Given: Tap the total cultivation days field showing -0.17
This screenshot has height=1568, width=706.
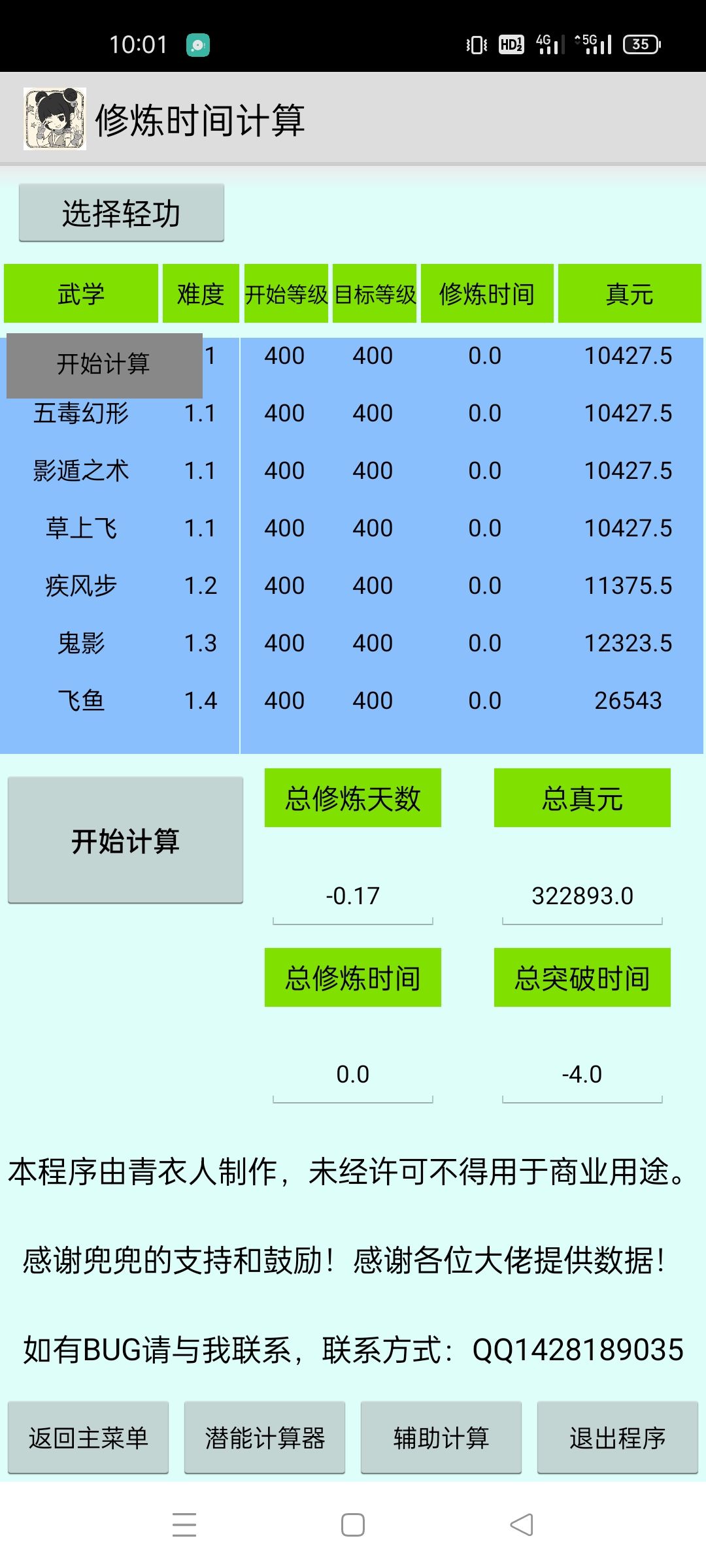Looking at the screenshot, I should (353, 896).
